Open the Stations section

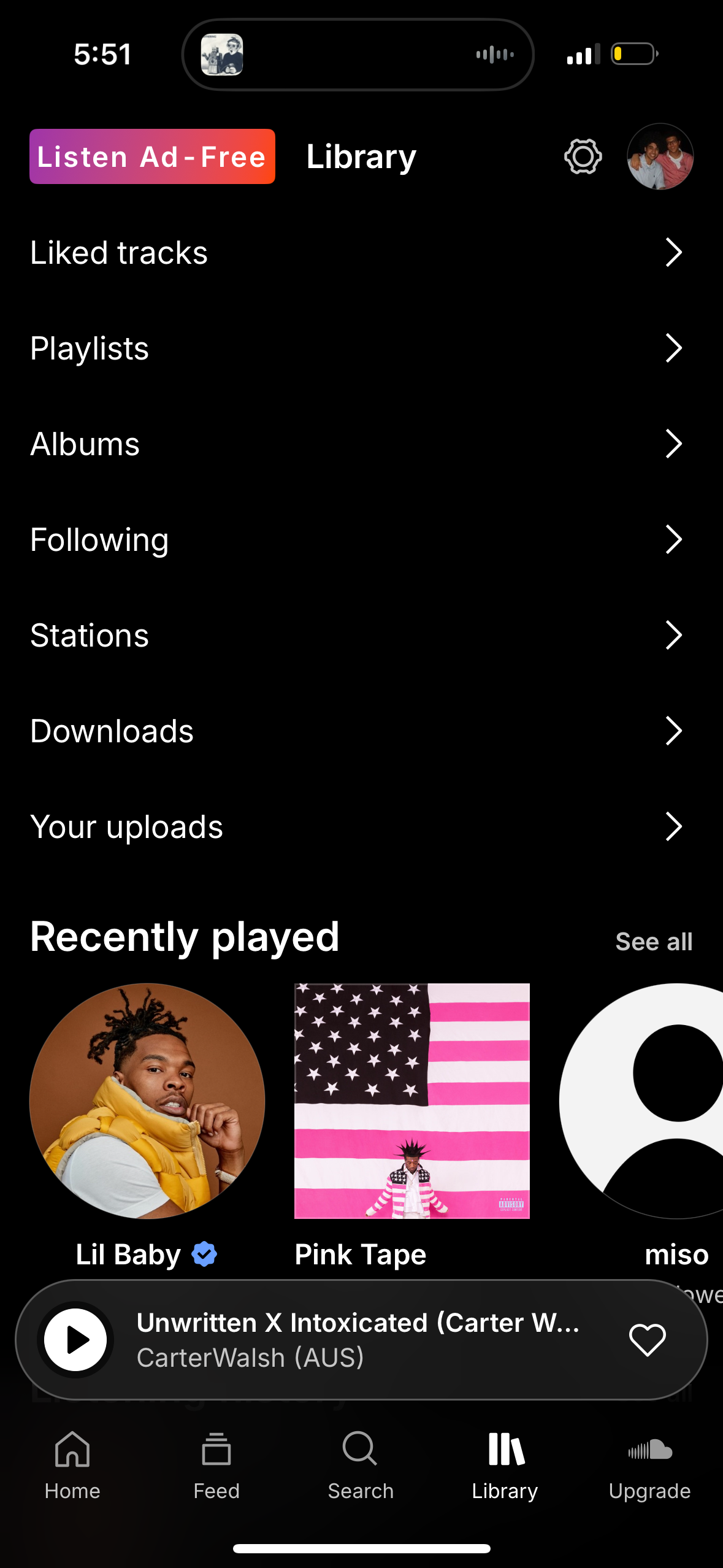pos(673,636)
